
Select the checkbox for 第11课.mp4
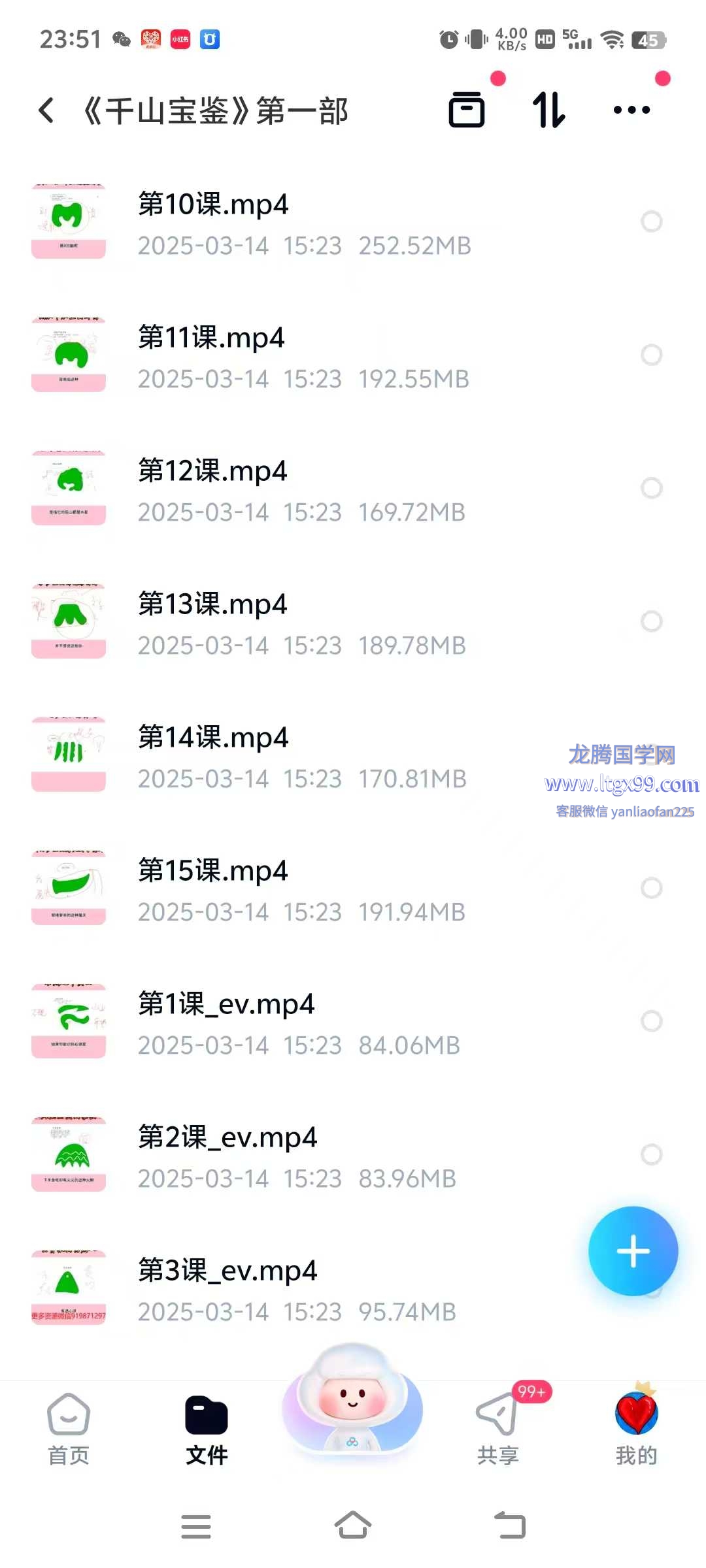(652, 355)
